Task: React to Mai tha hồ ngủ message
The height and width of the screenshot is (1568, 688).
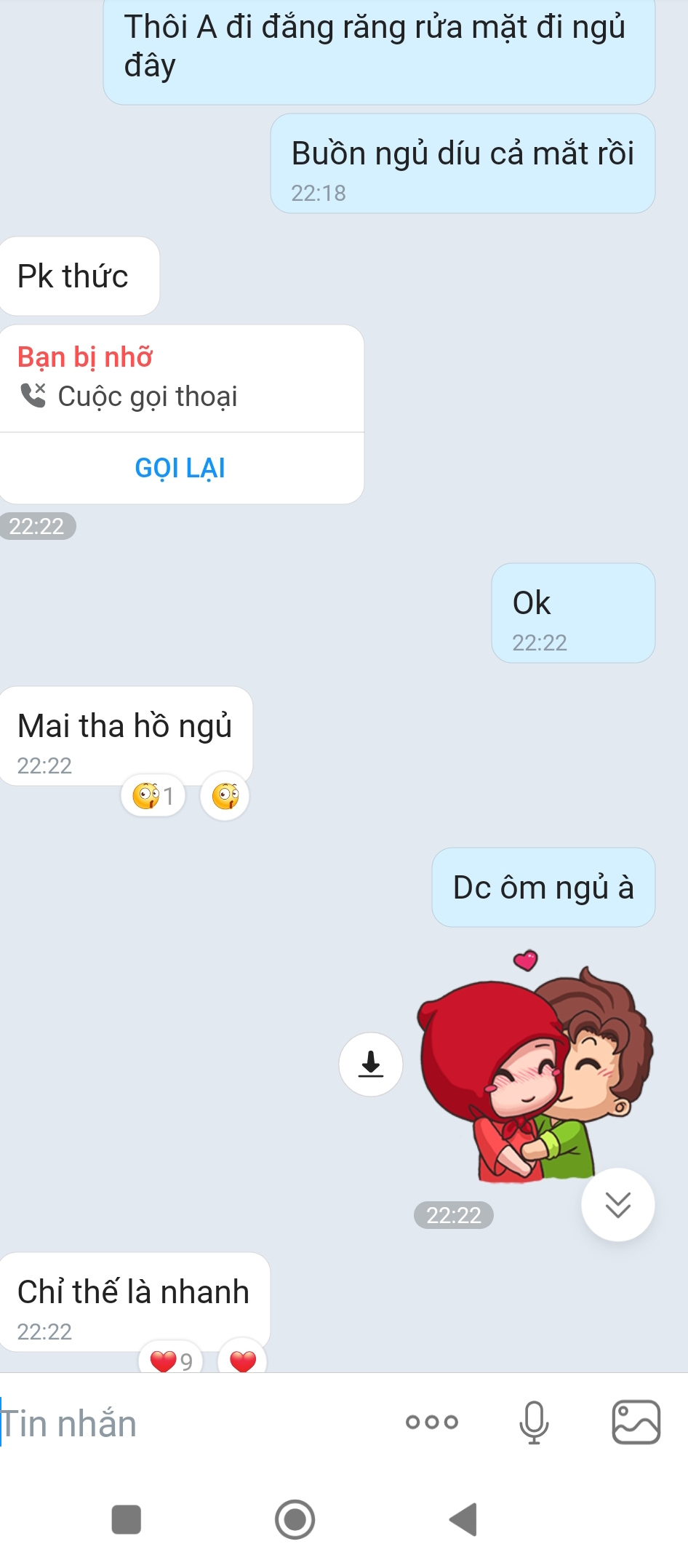Action: click(225, 796)
